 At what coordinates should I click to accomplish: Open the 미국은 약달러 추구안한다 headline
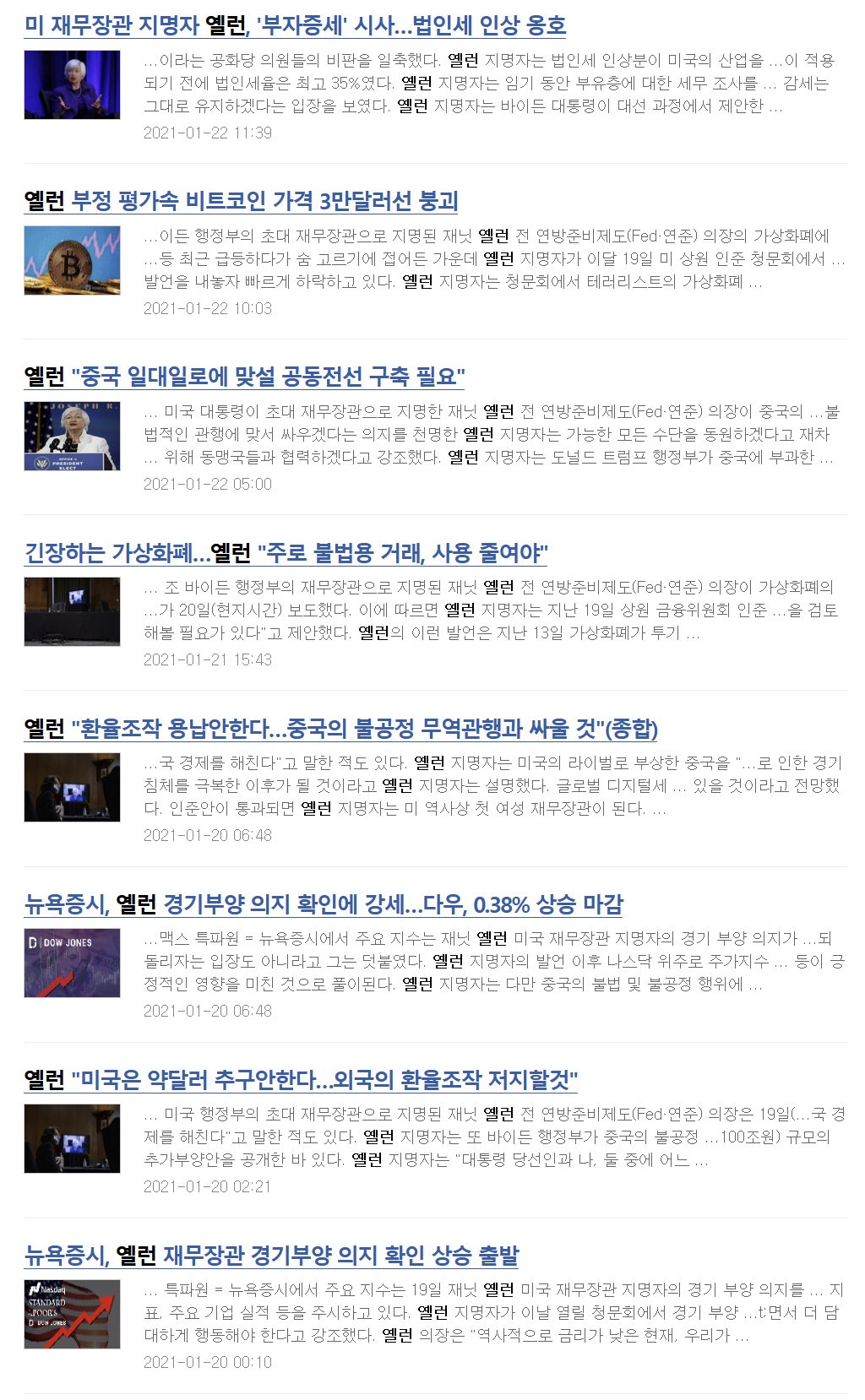click(x=301, y=1080)
